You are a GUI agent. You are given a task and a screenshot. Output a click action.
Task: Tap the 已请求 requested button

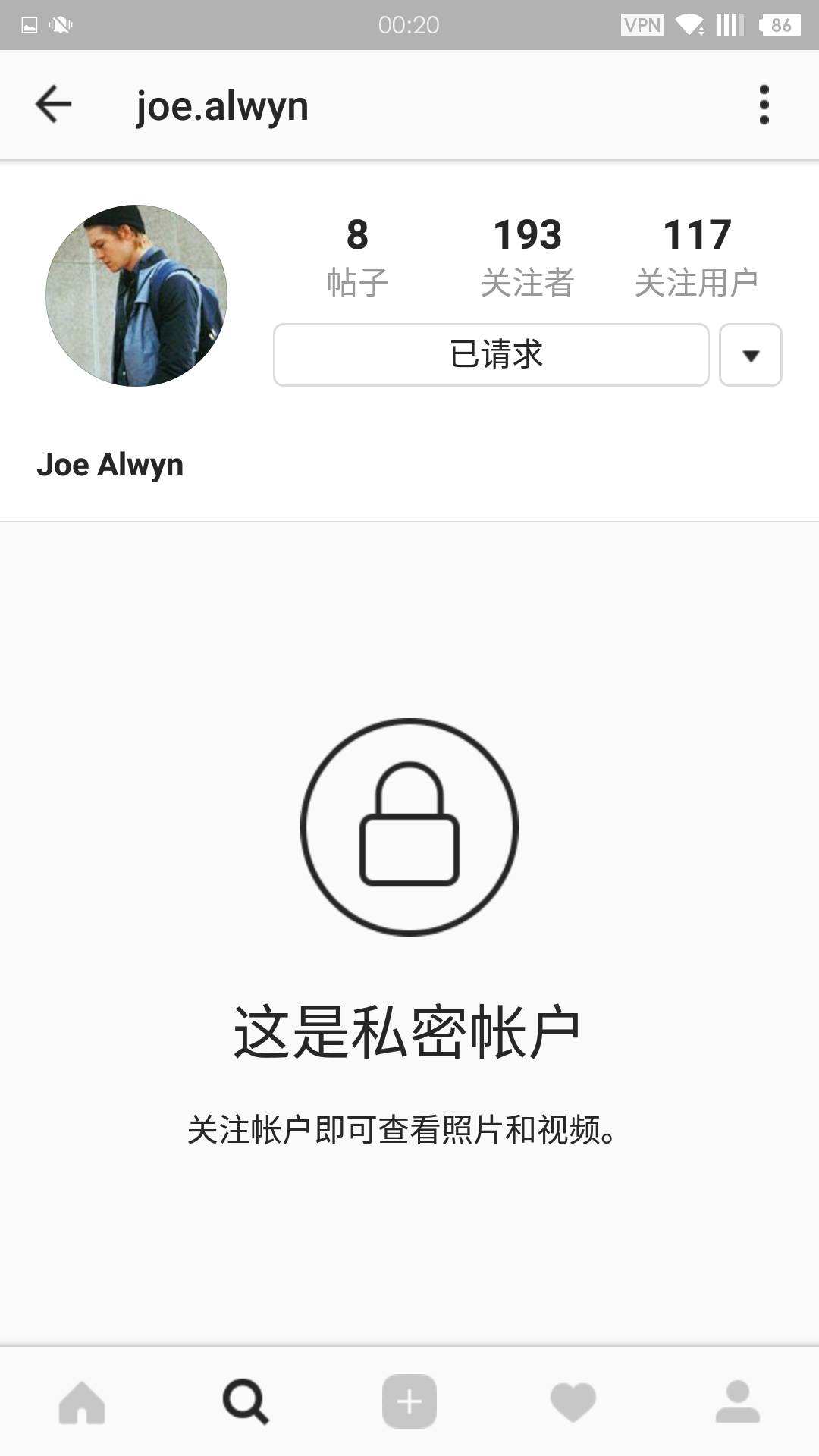coord(491,355)
